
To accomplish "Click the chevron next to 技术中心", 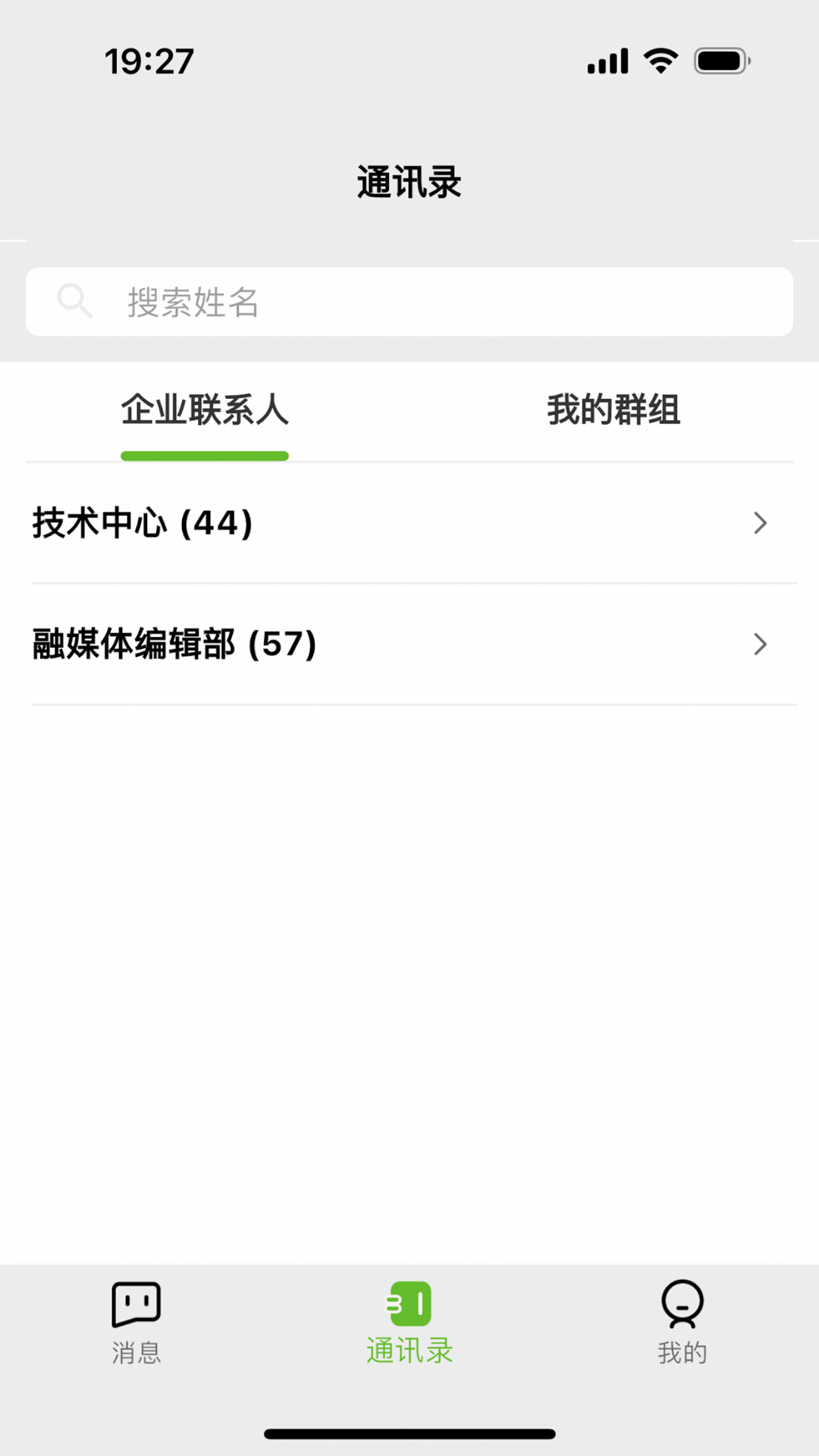I will [x=760, y=523].
